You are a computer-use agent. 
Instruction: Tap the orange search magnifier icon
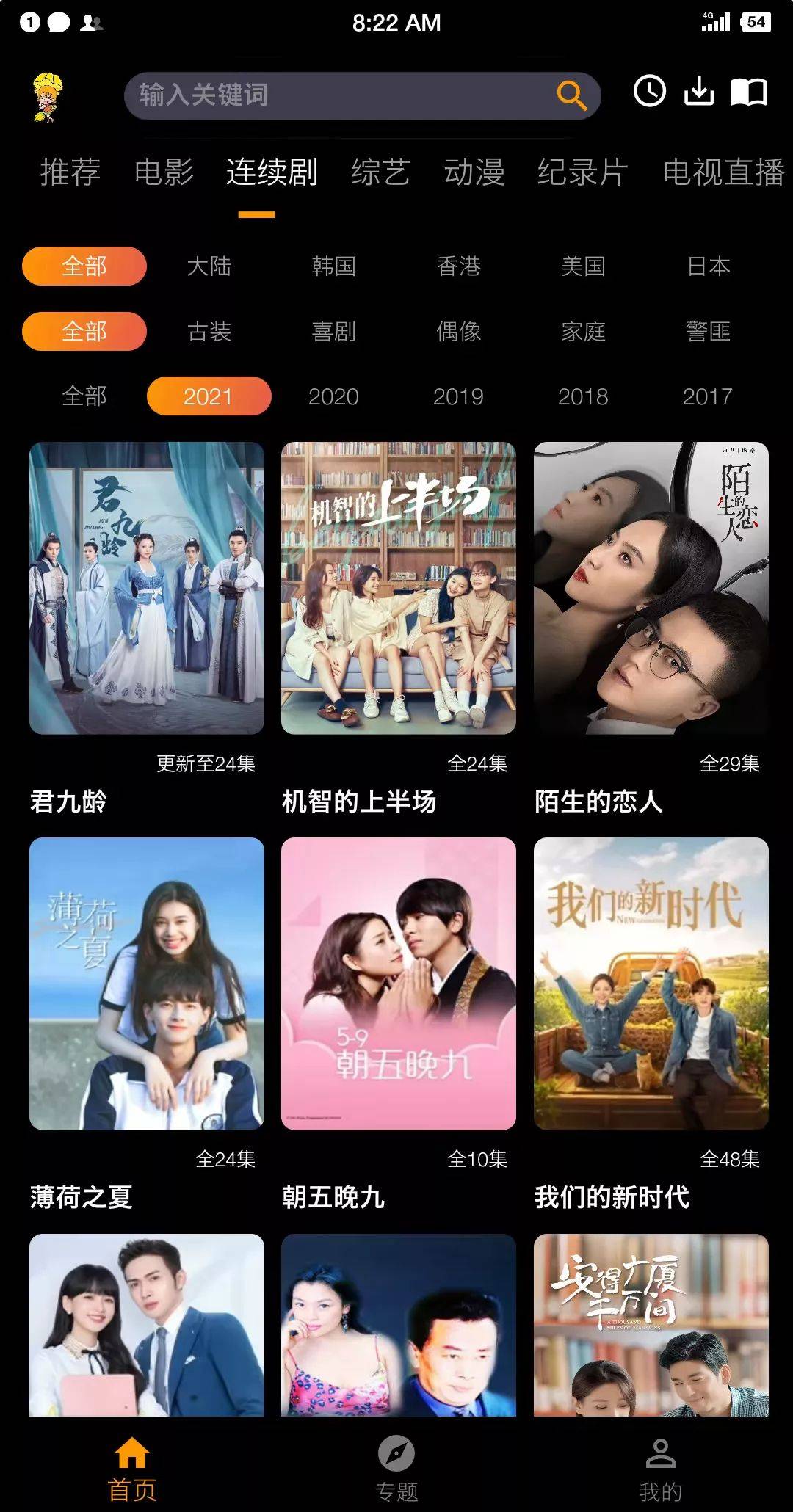click(x=571, y=95)
